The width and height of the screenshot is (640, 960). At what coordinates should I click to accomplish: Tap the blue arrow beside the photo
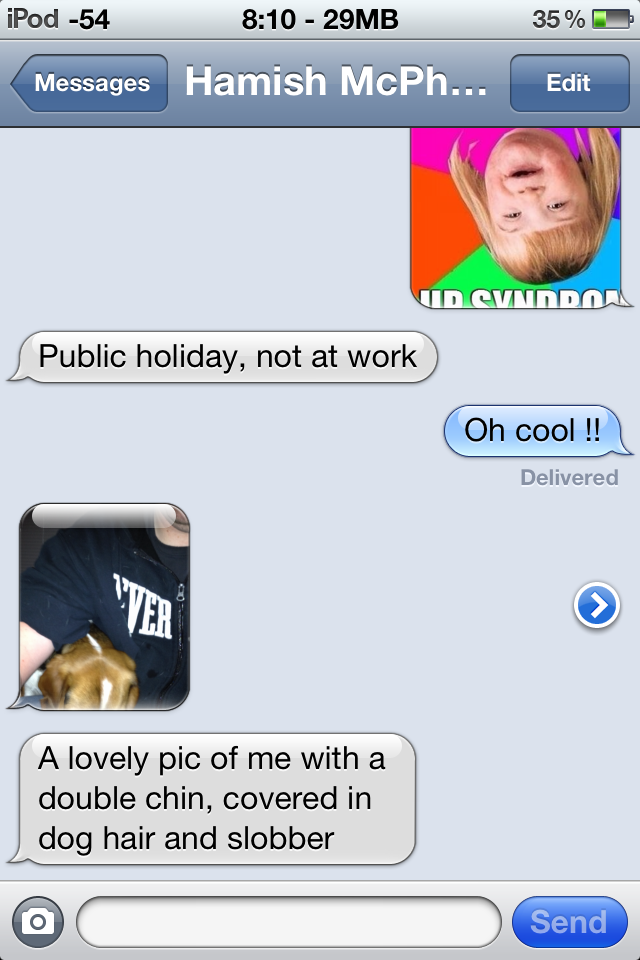597,606
